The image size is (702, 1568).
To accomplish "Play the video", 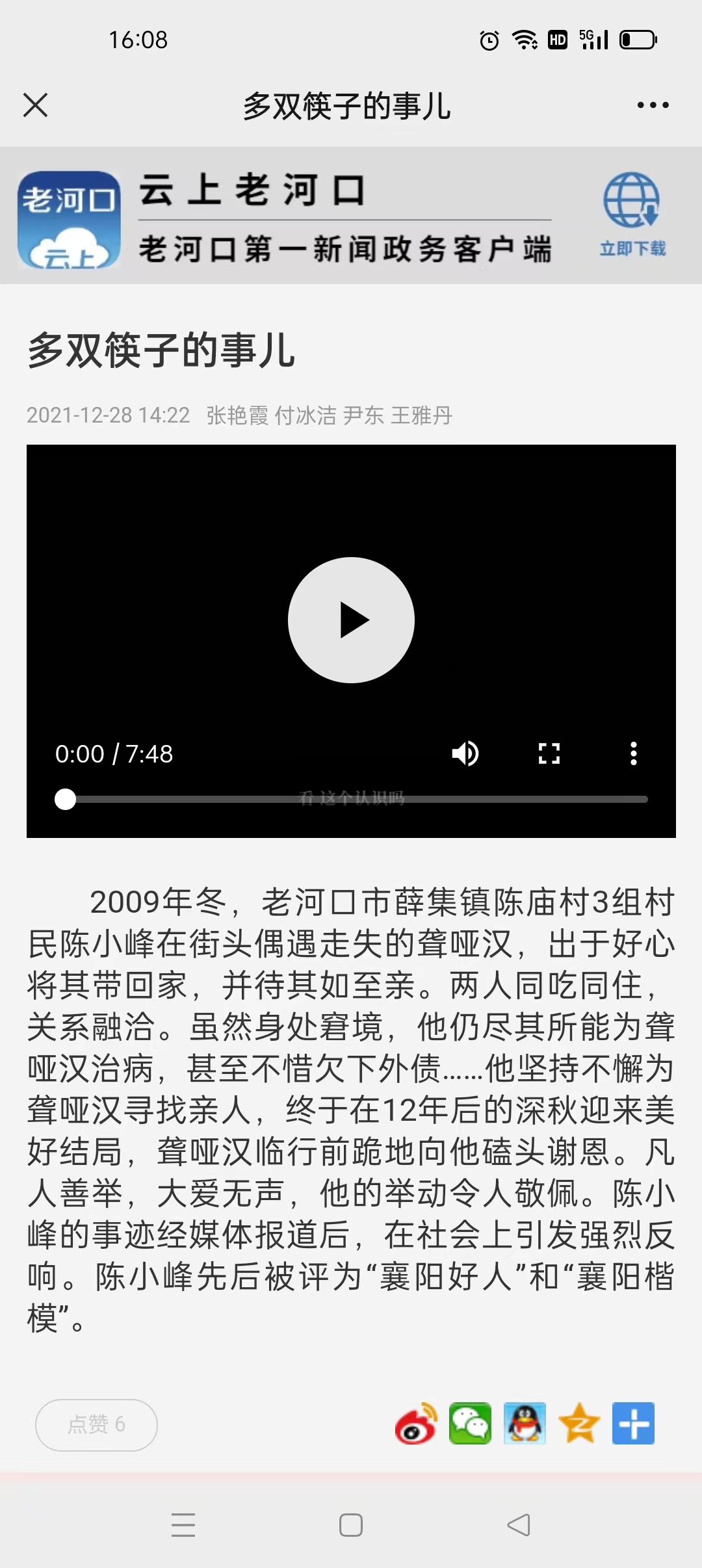I will 351,620.
